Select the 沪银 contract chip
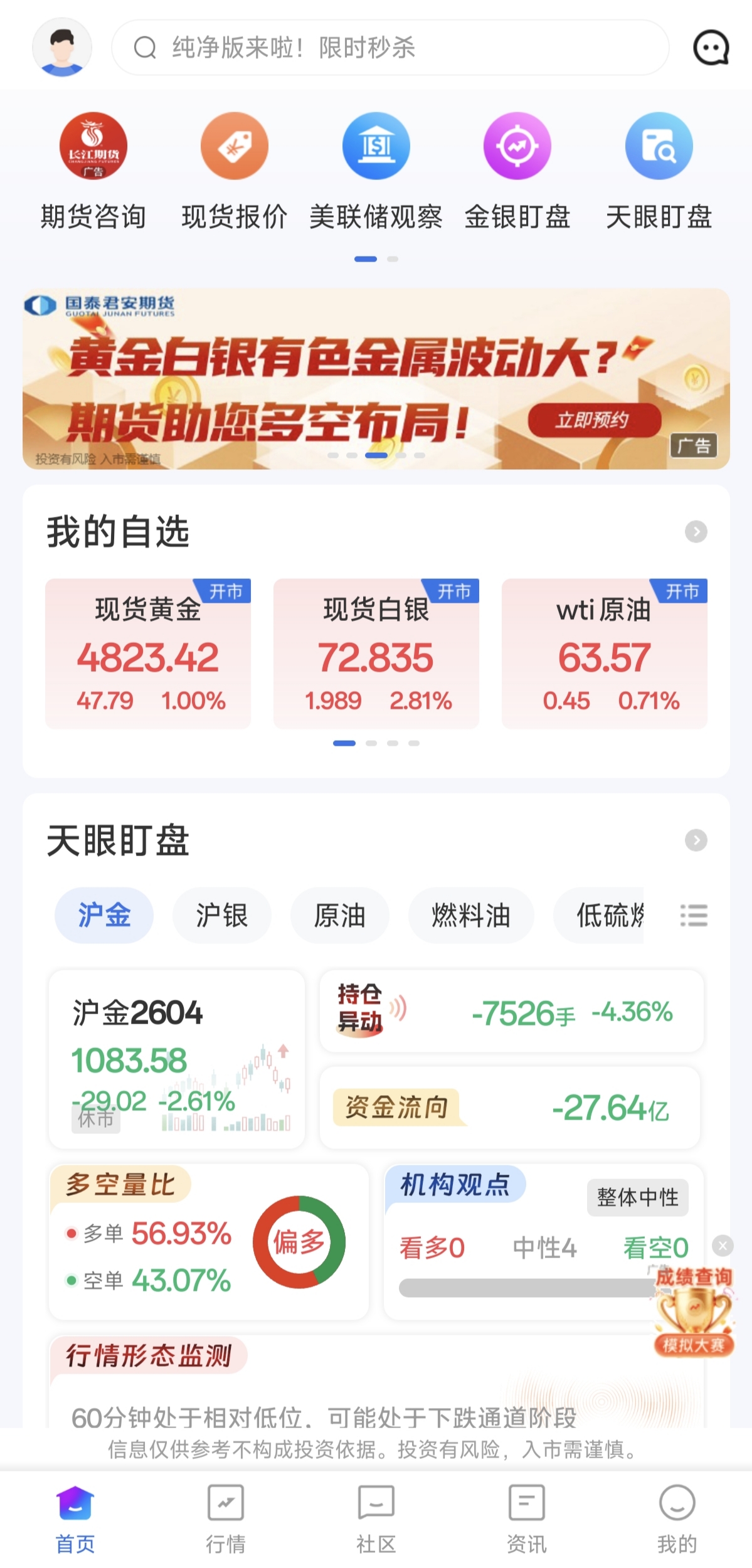 point(221,916)
